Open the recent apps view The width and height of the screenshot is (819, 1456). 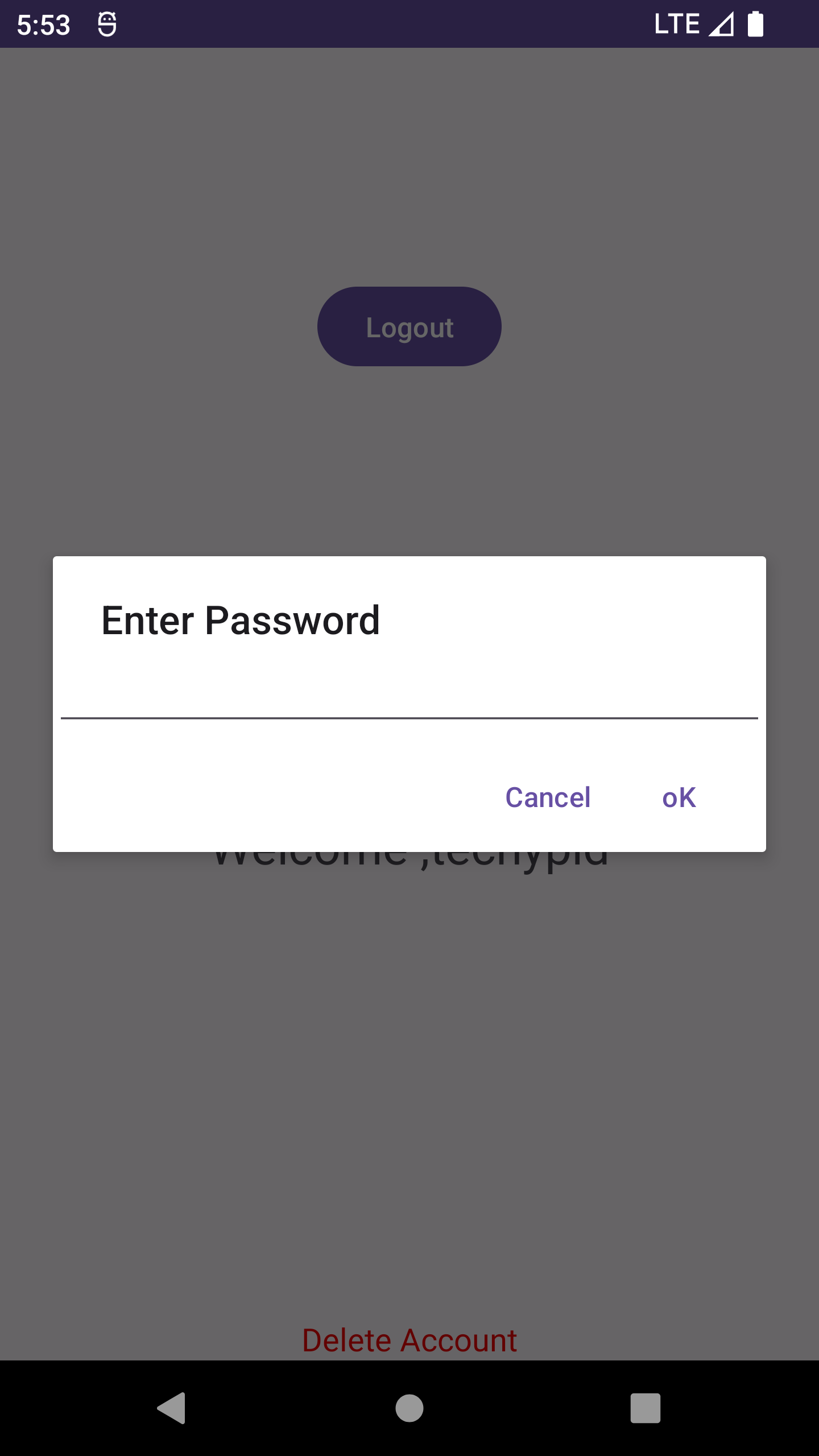coord(646,1408)
